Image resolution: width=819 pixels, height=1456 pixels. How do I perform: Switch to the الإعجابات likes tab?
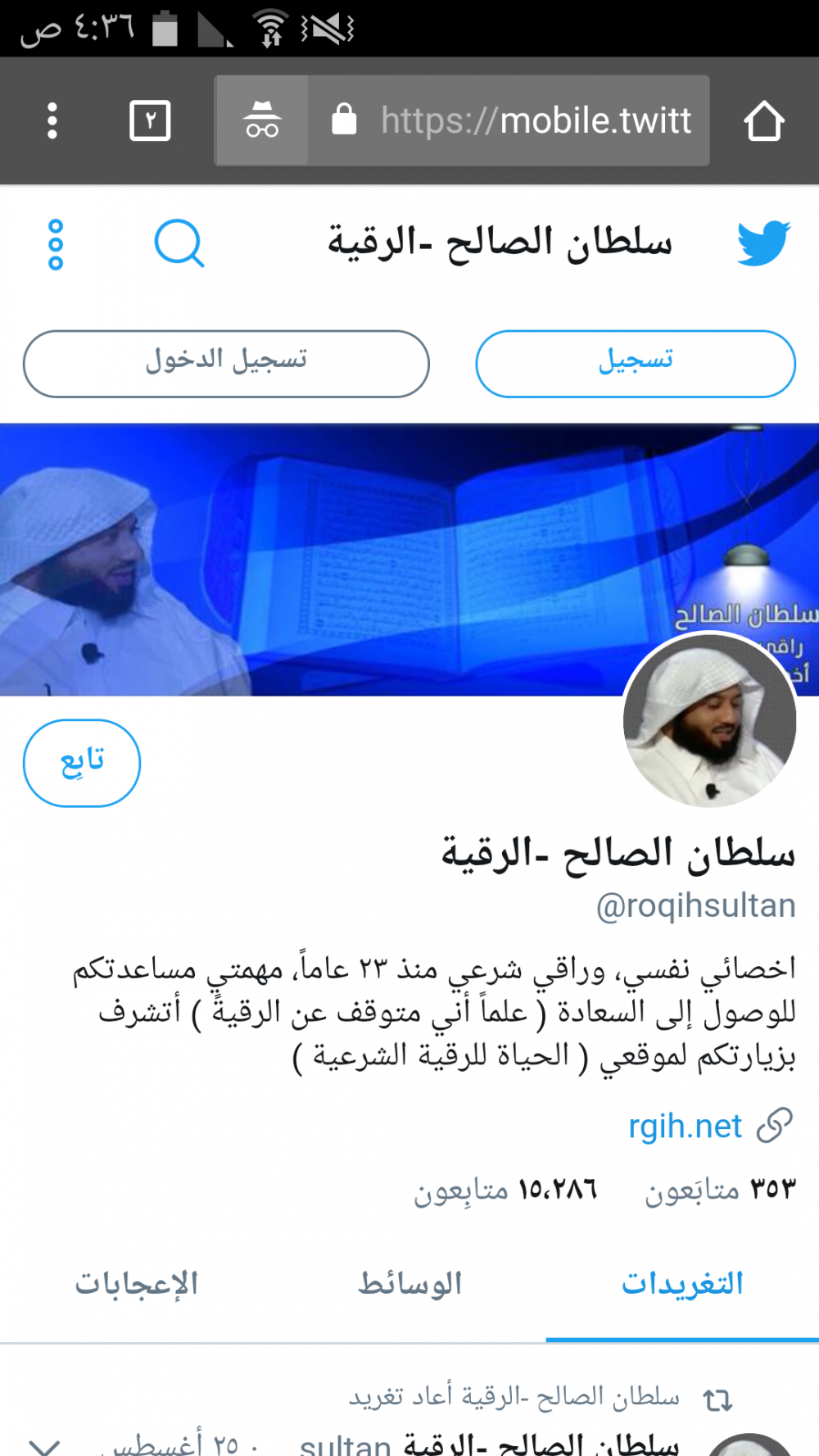pos(137,1284)
